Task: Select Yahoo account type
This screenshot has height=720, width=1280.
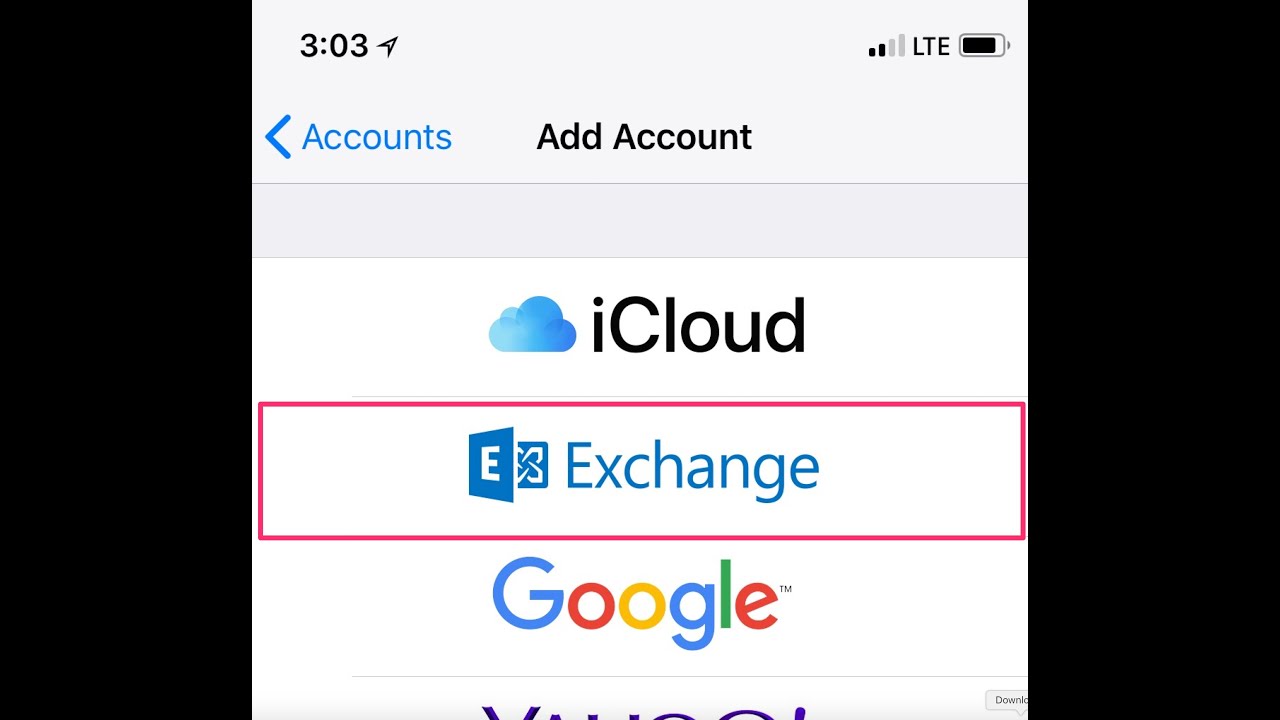Action: 644,708
